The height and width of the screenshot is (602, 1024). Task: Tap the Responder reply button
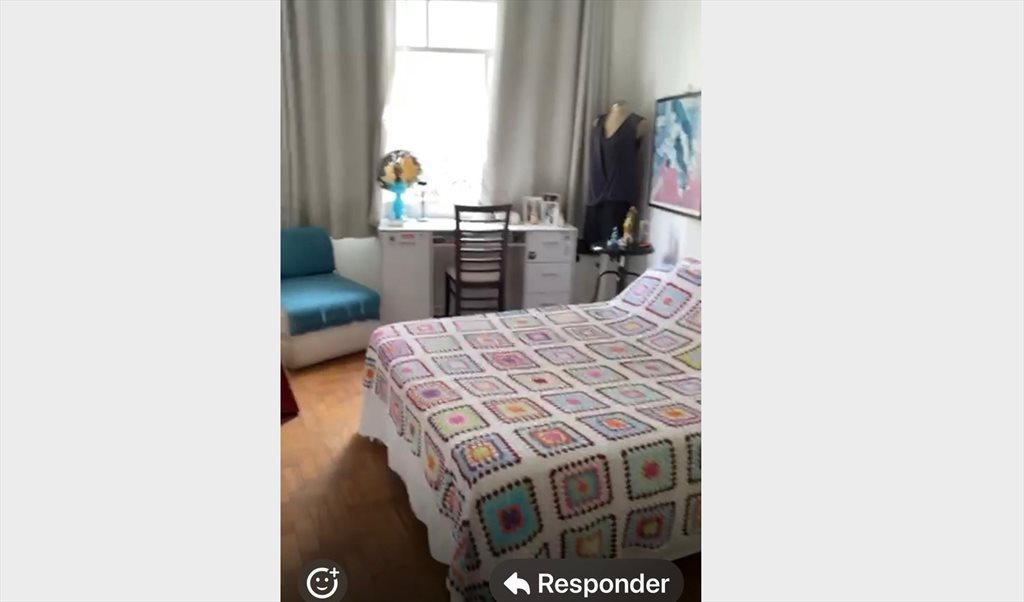click(586, 583)
